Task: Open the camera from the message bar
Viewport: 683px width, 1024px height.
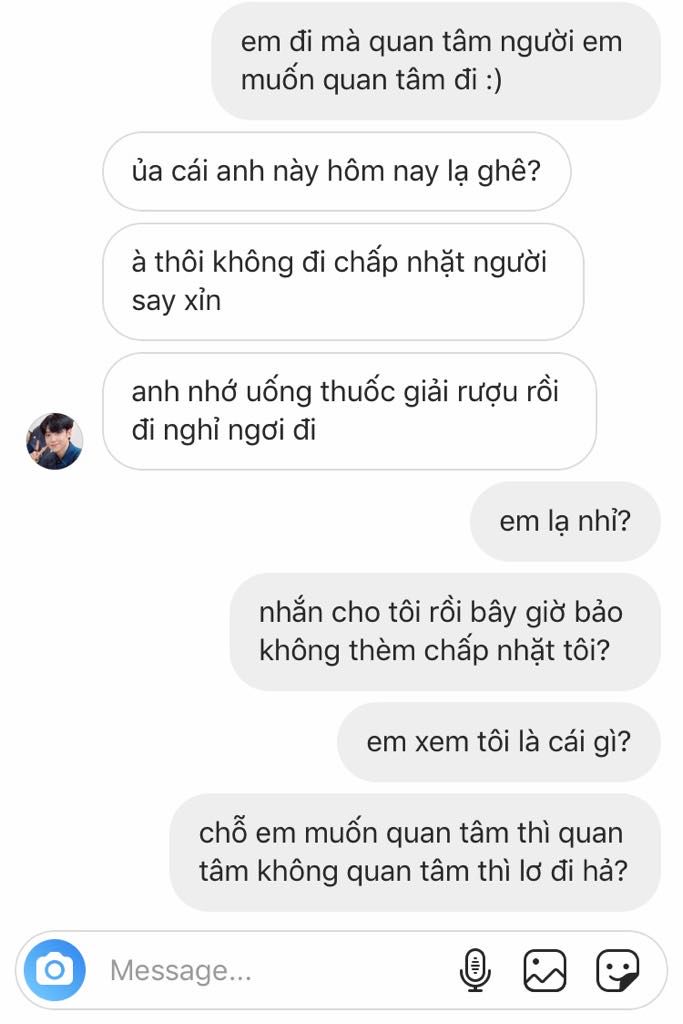Action: click(54, 969)
